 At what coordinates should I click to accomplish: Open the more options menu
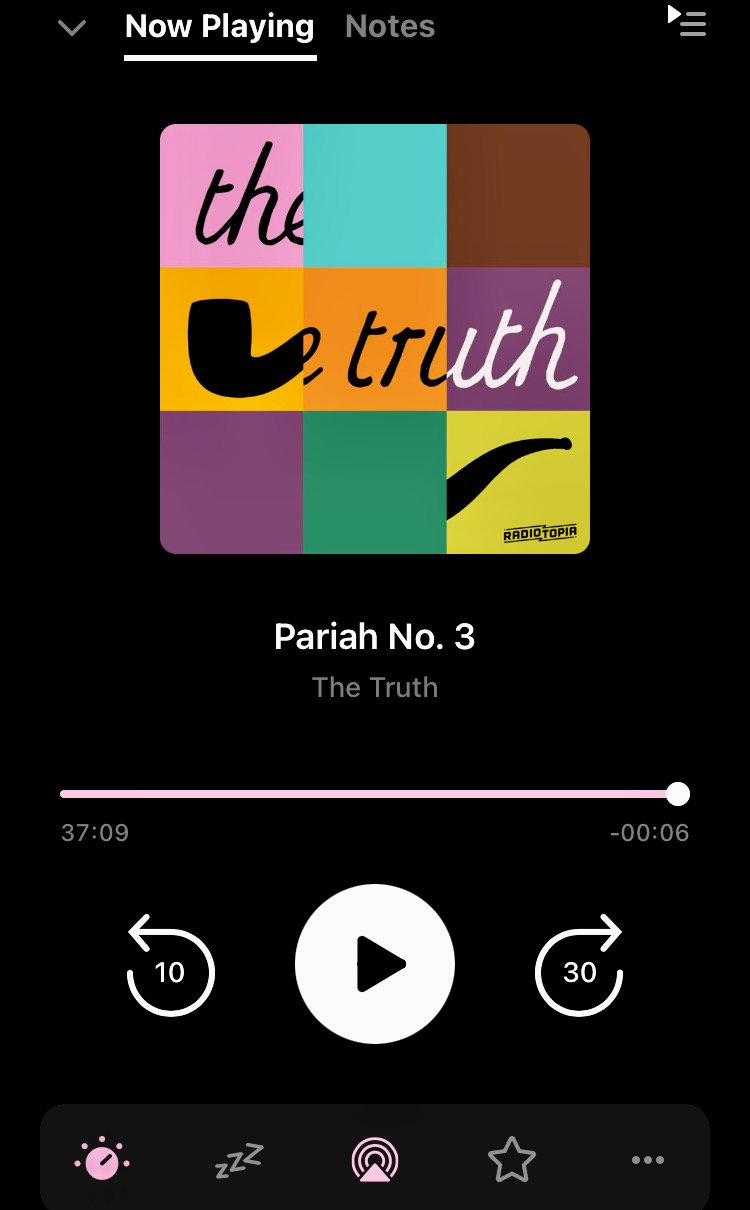[648, 1160]
